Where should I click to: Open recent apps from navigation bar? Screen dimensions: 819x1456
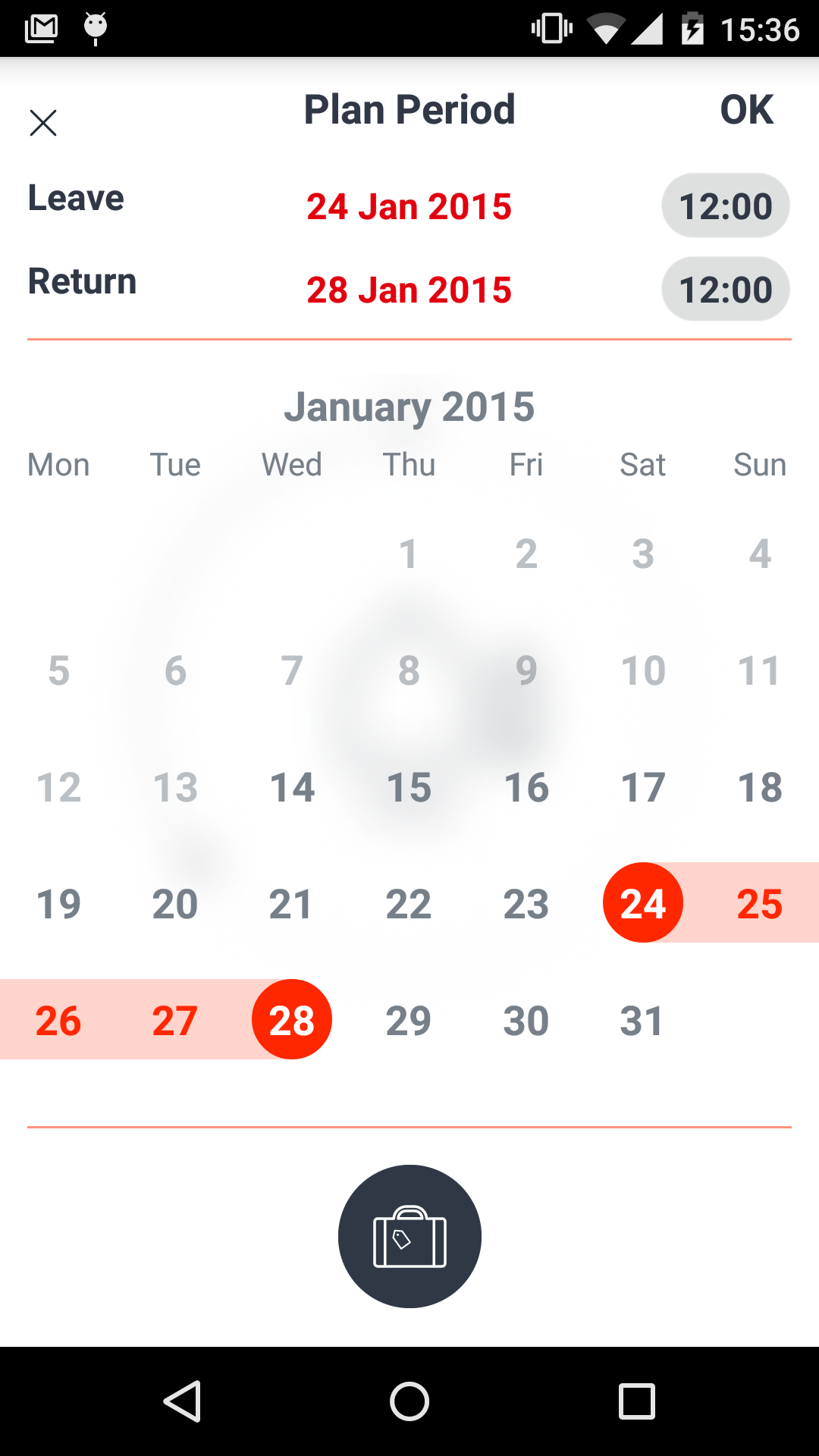point(636,1401)
